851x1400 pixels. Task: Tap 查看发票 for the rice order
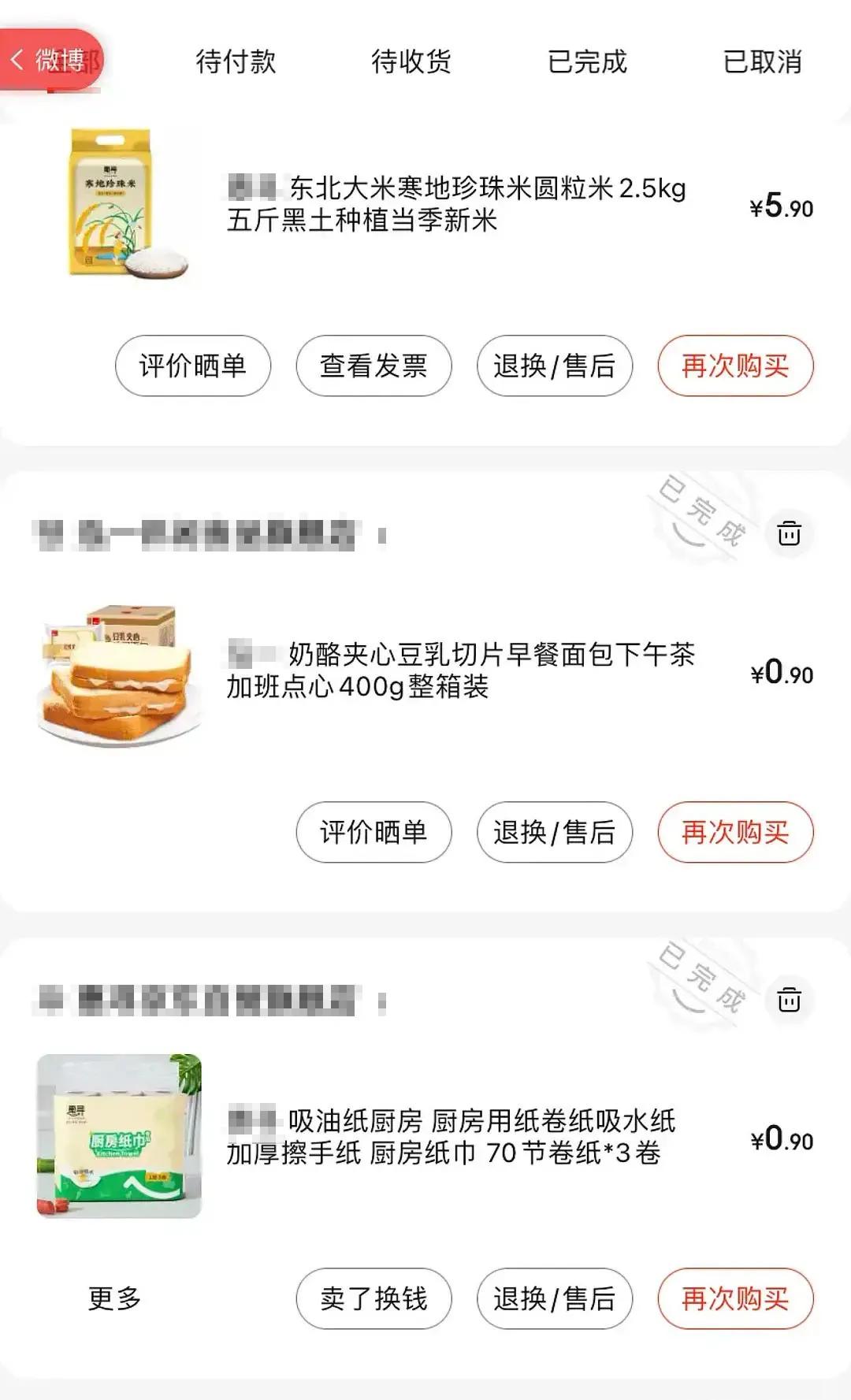373,365
